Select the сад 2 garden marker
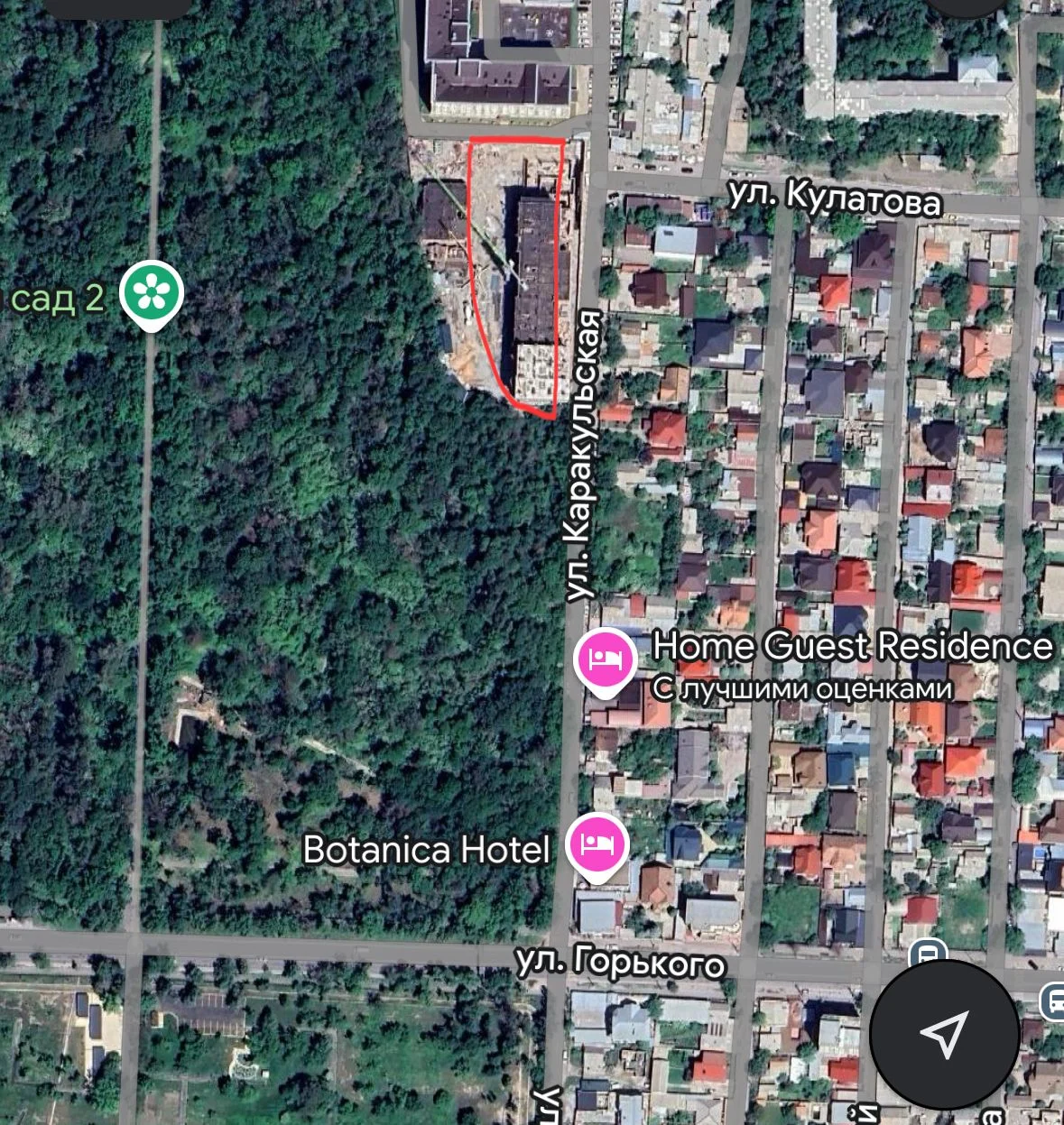1064x1125 pixels. point(153,290)
